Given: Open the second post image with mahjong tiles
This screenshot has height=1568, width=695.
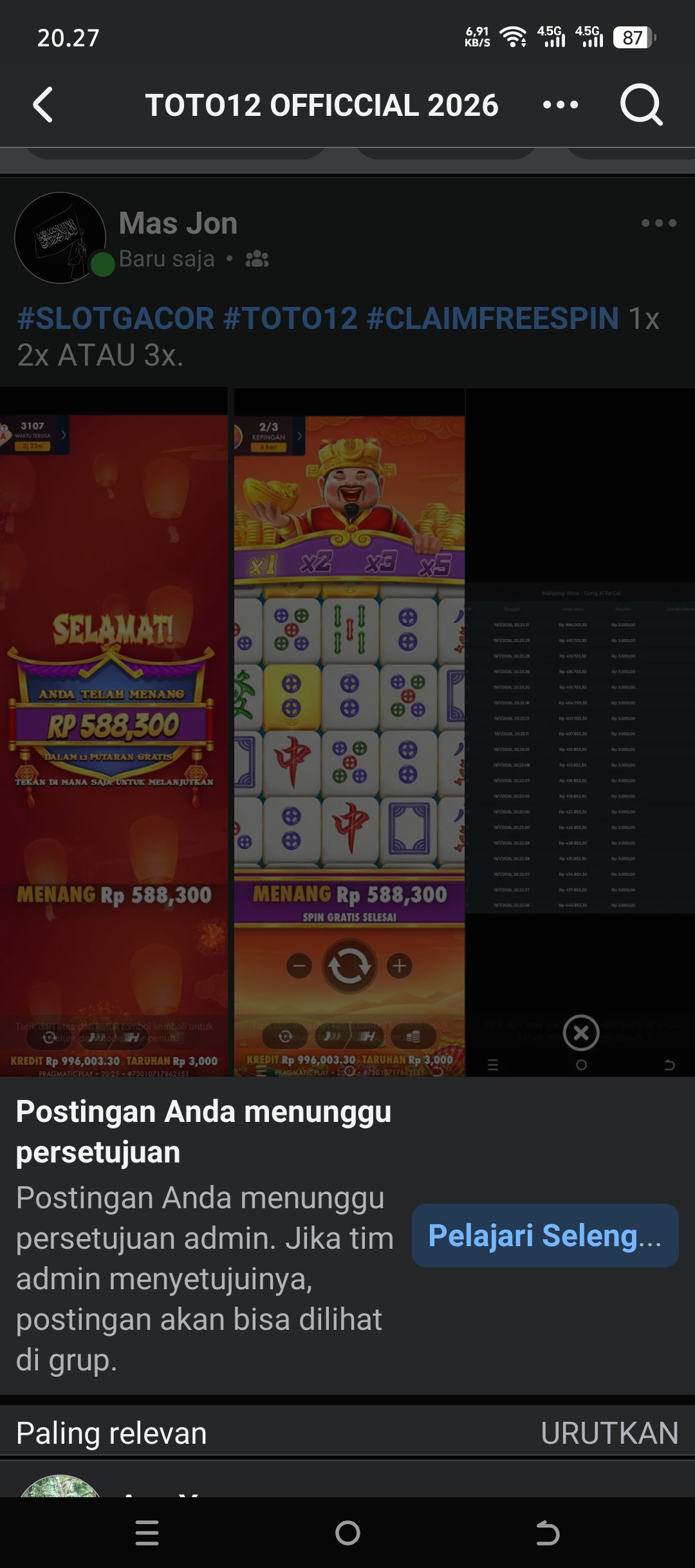Looking at the screenshot, I should coord(349,732).
